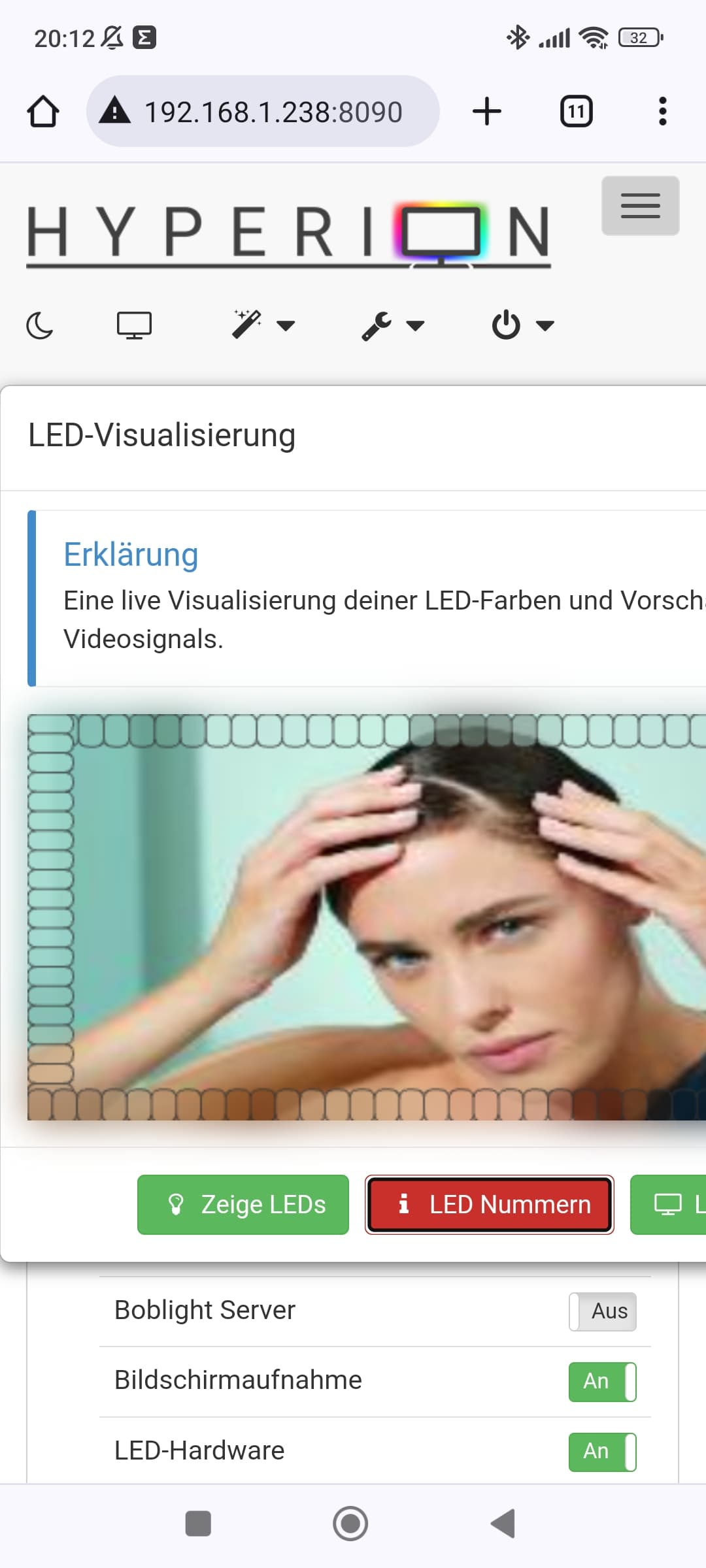Tap the Zeige LEDs button
Image resolution: width=706 pixels, height=1568 pixels.
(x=243, y=1205)
